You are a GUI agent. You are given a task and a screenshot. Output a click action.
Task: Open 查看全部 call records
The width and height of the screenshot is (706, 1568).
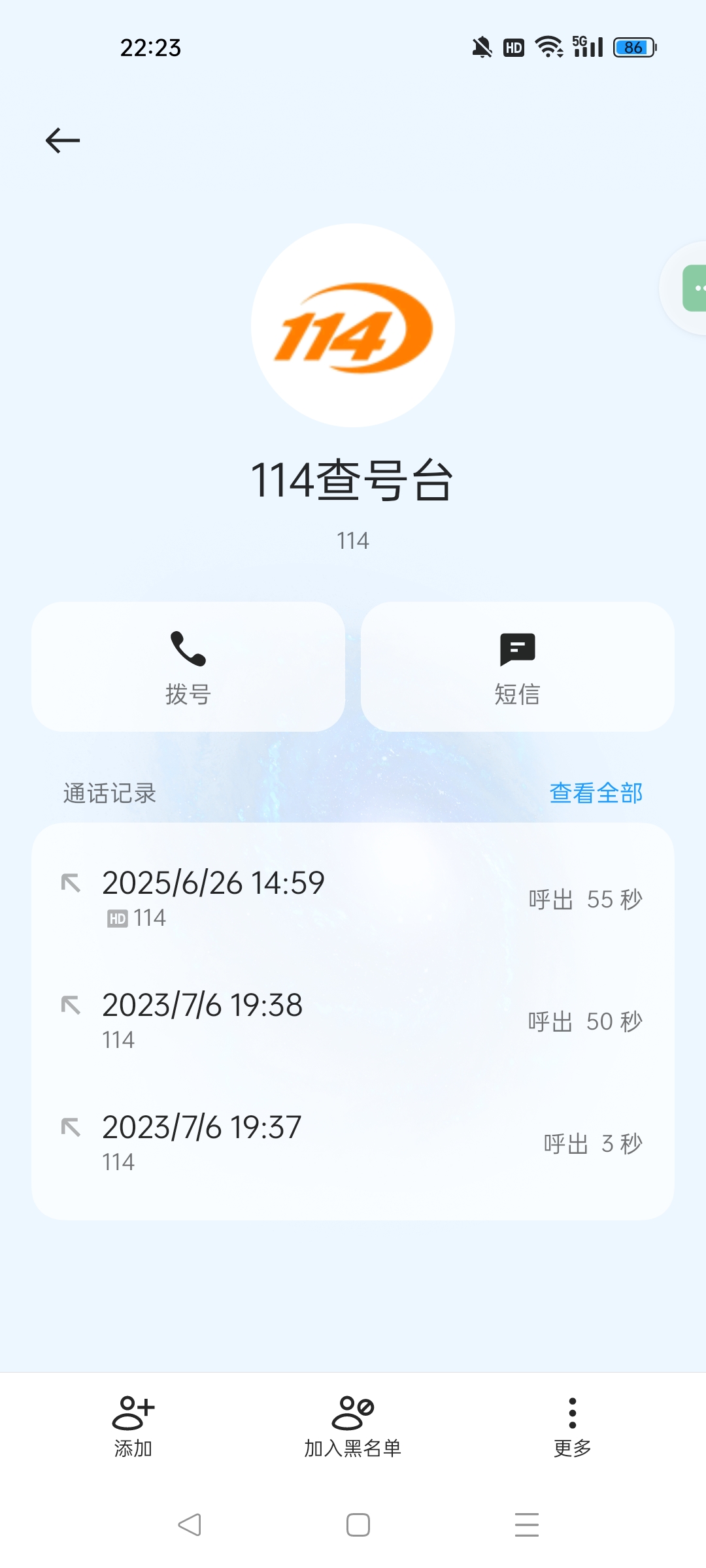tap(596, 793)
